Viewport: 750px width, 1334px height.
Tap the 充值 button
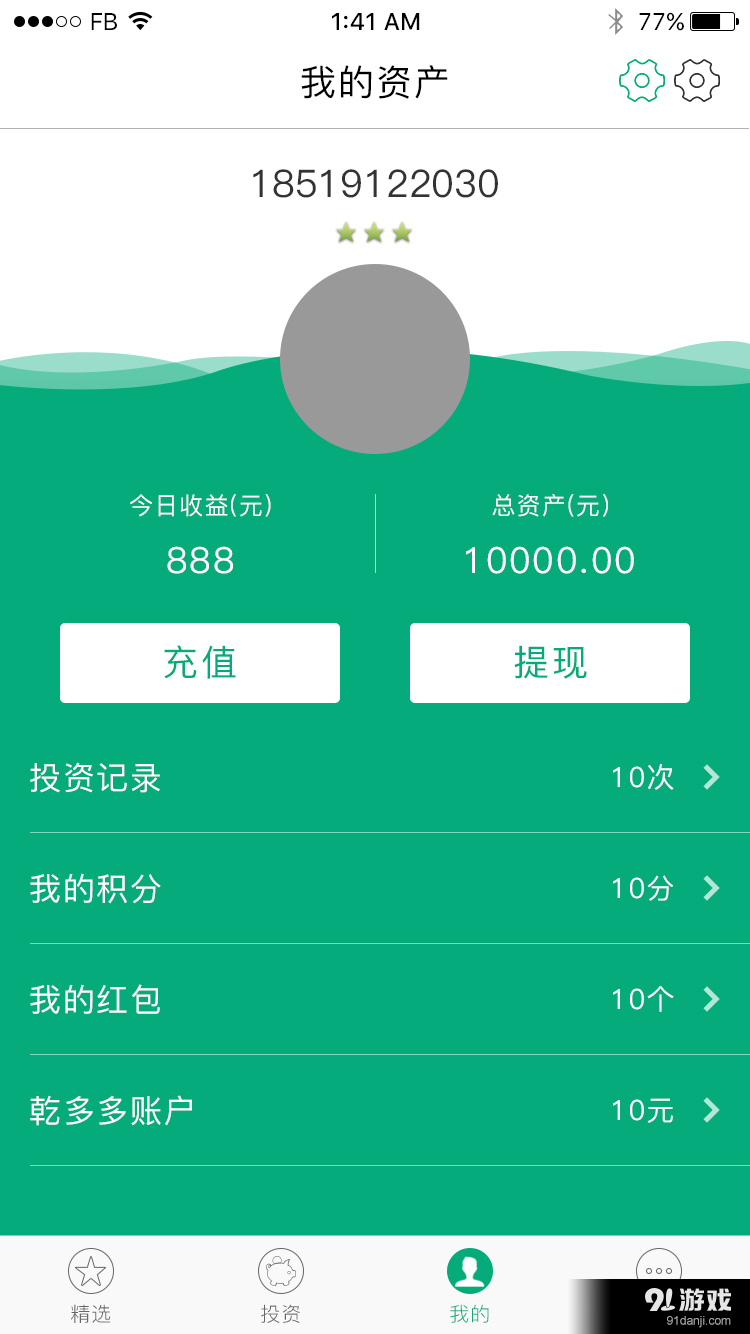[200, 663]
